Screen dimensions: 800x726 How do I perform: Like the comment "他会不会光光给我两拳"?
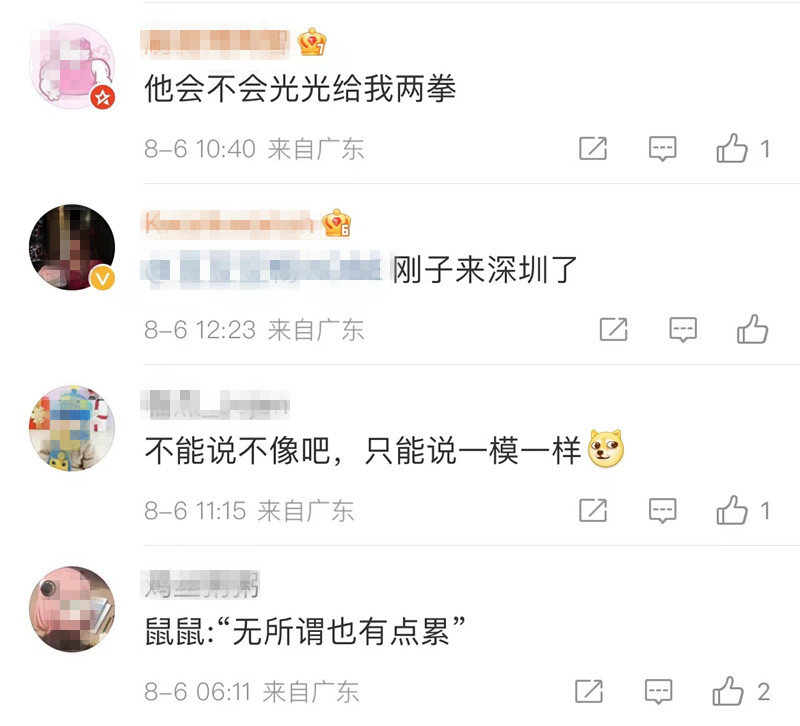tap(733, 150)
